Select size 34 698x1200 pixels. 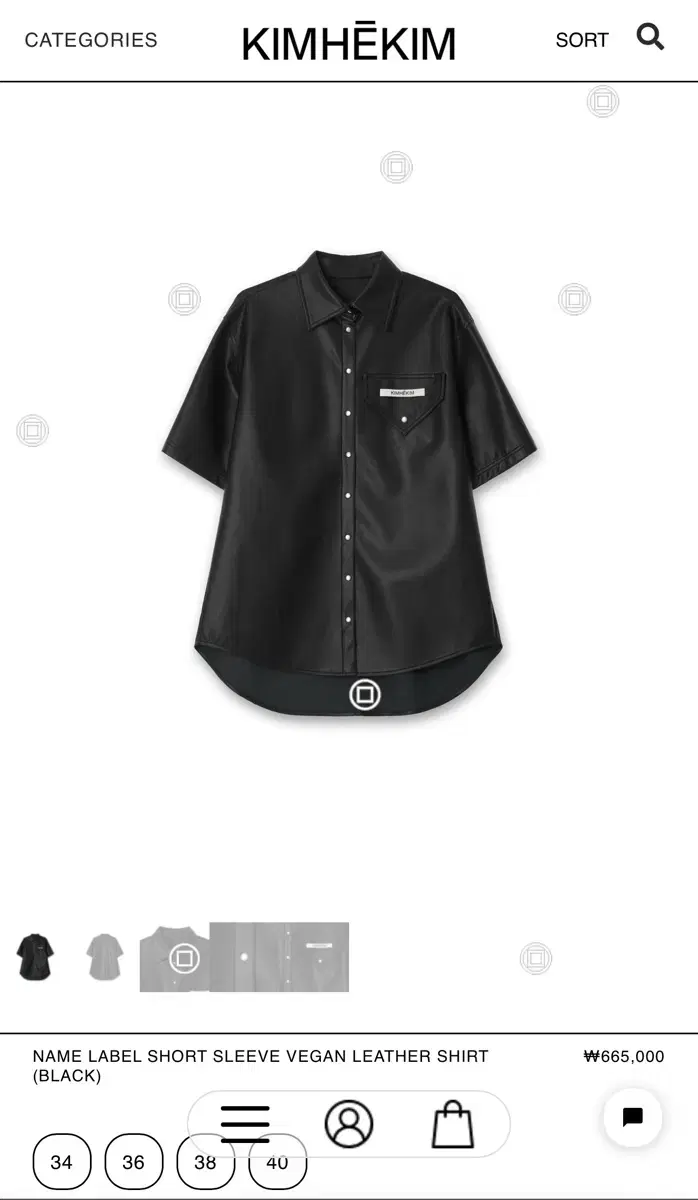(x=62, y=1162)
